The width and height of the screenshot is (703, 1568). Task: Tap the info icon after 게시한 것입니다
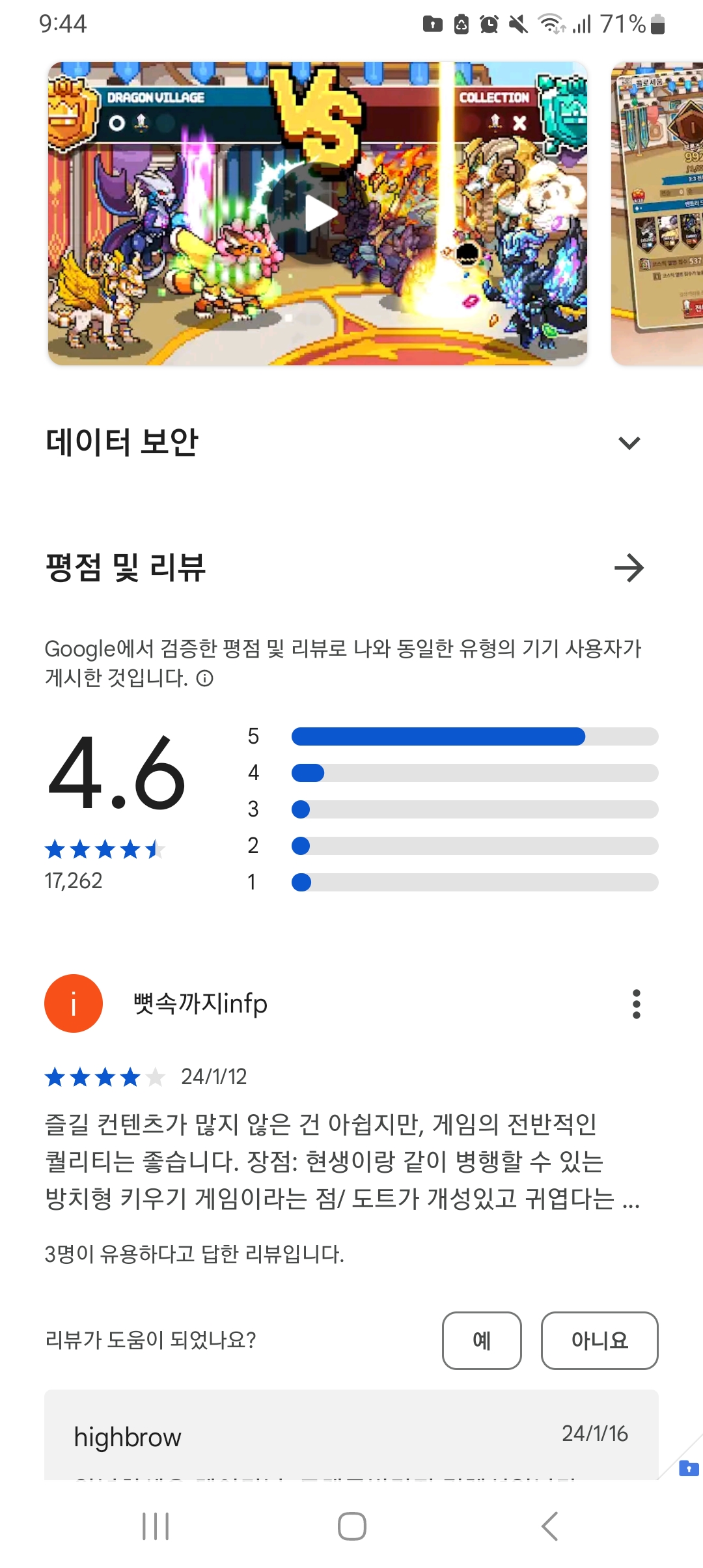pos(205,679)
